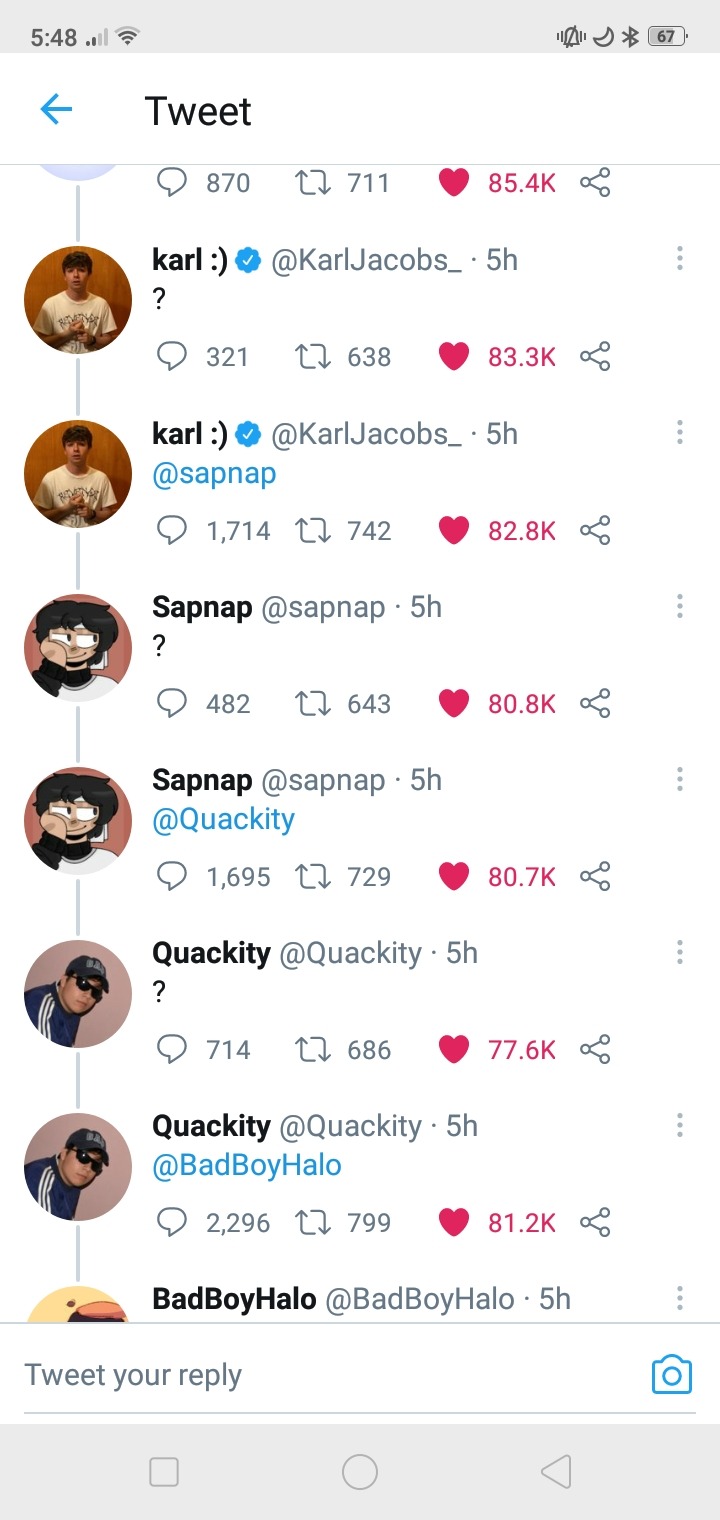Viewport: 720px width, 1520px height.
Task: Like Quackity's tweet with 81.2K likes
Action: (x=454, y=1222)
